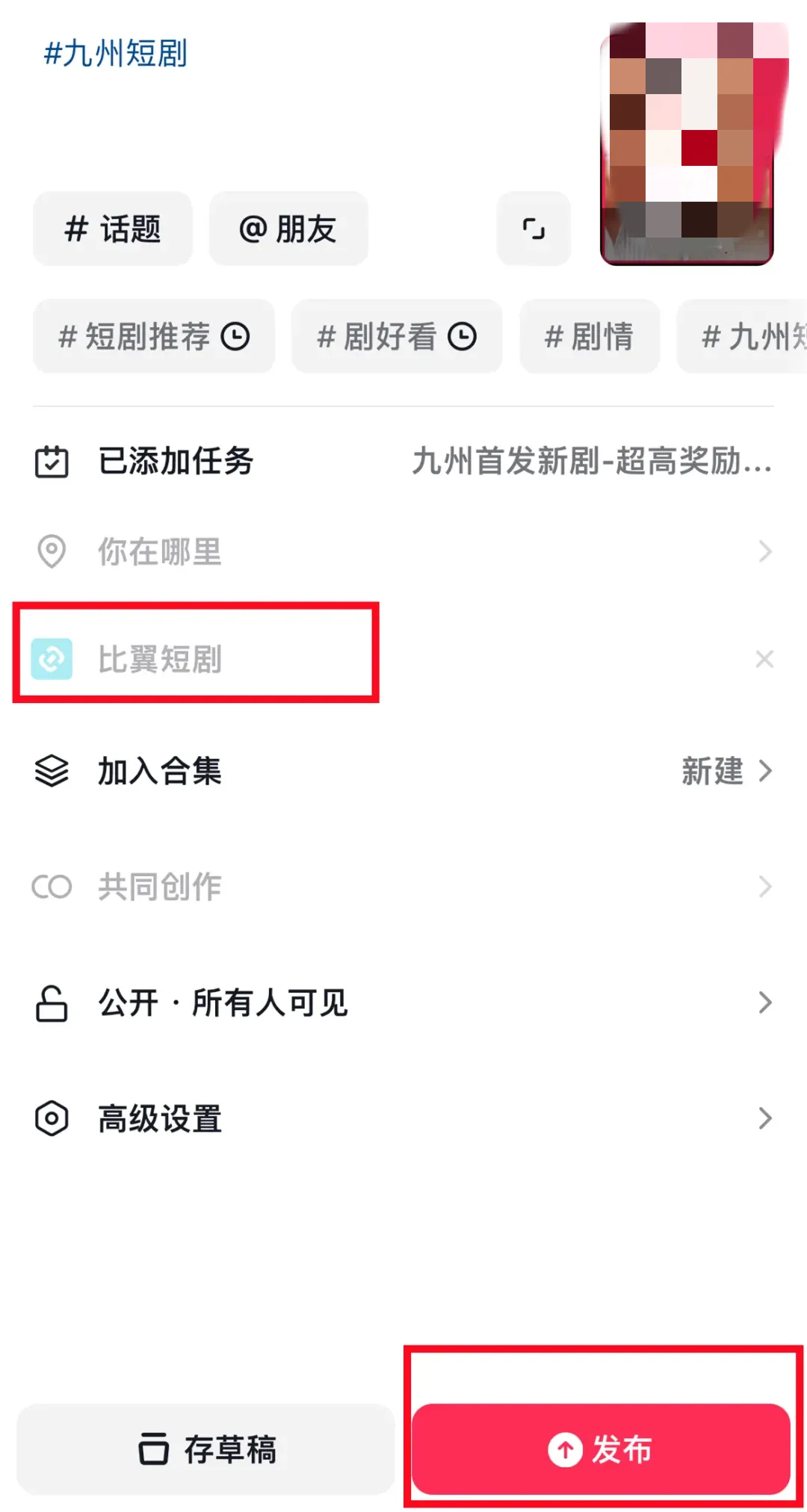Click the 共同创作 co-creation icon
The width and height of the screenshot is (807, 1512).
tap(52, 887)
